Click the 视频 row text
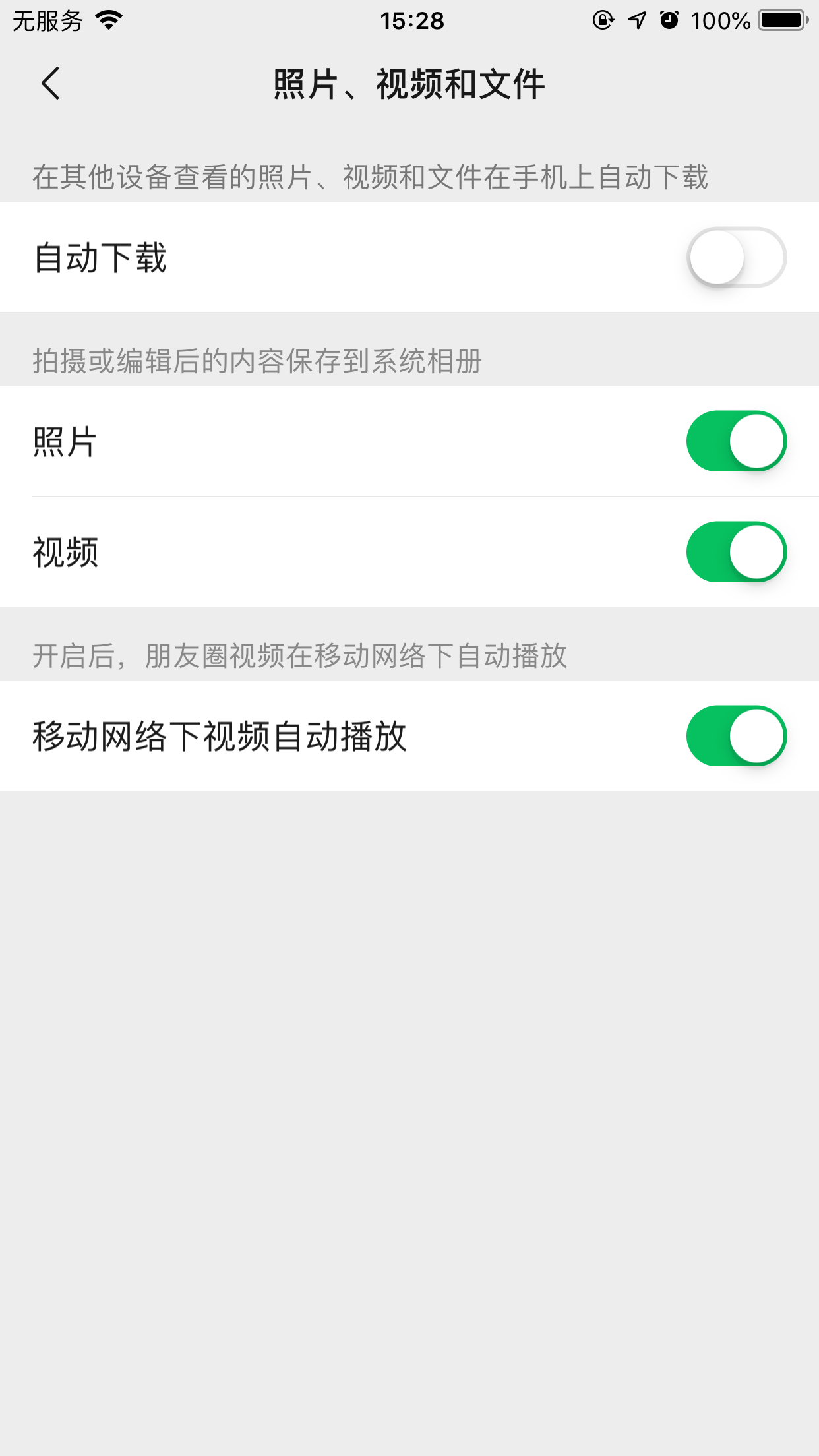 click(65, 552)
